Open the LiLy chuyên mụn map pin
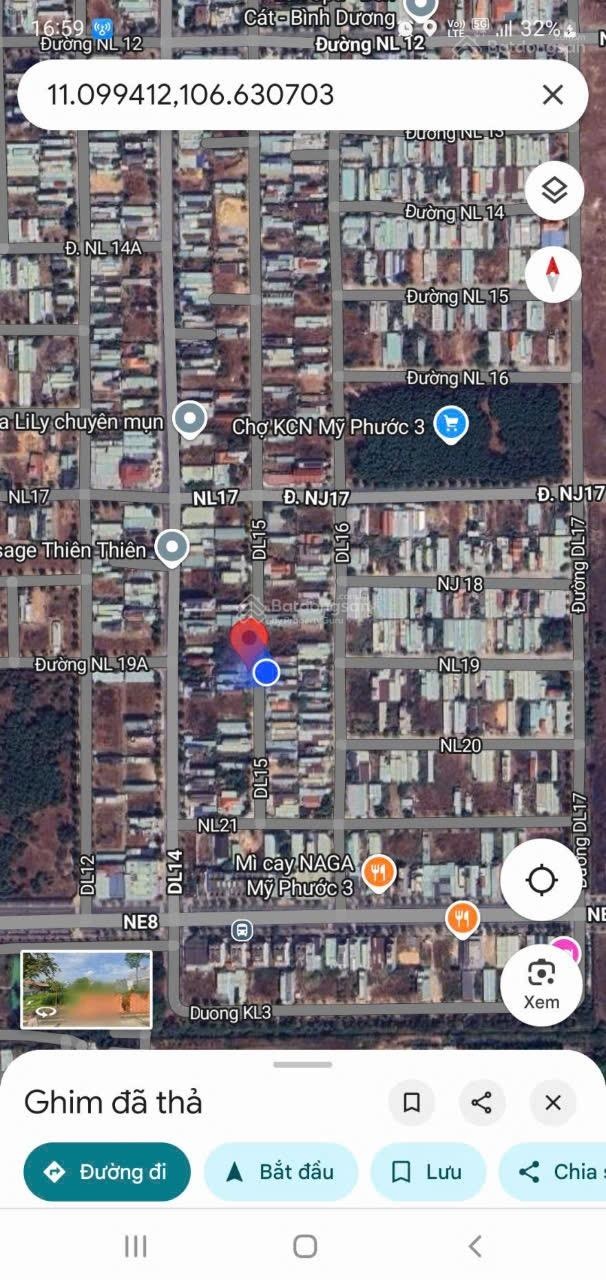 189,420
